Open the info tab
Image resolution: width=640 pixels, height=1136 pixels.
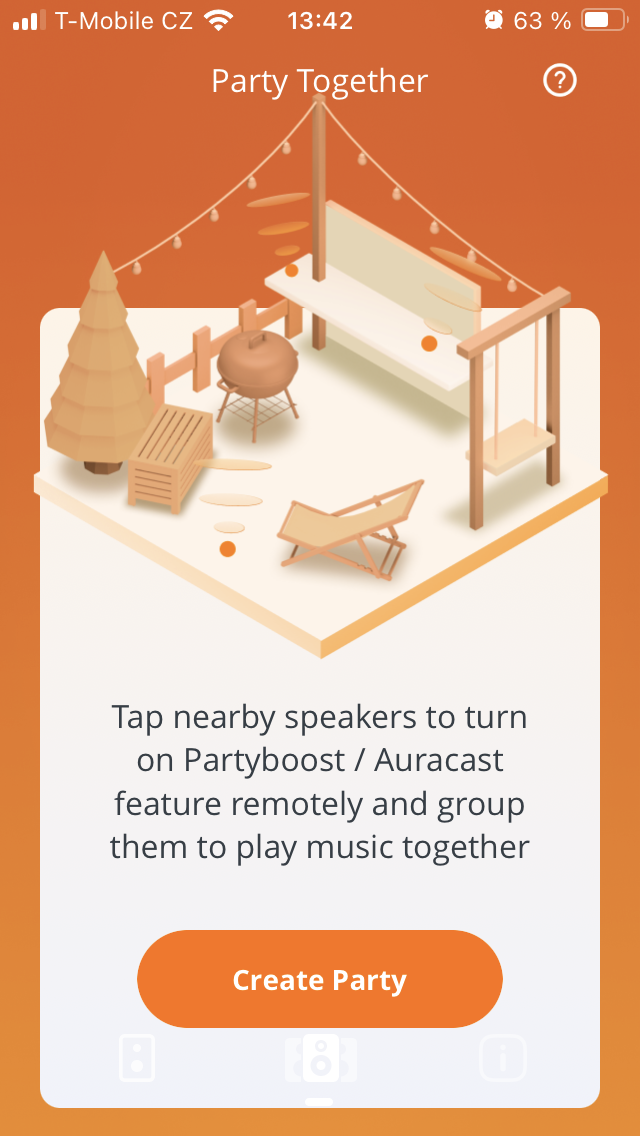[502, 1058]
